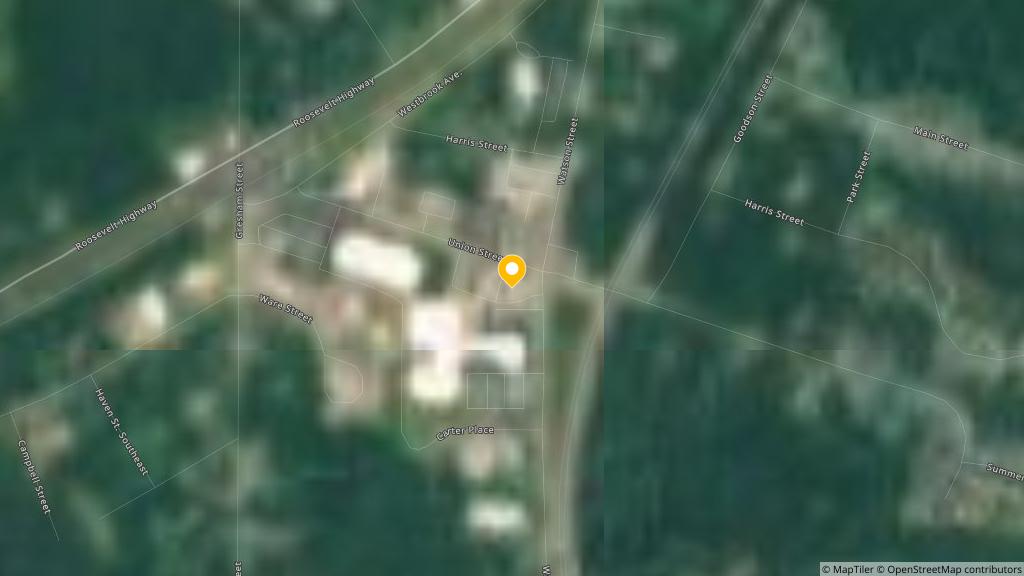The height and width of the screenshot is (576, 1024).
Task: Tap the yellow location marker pin
Action: click(512, 270)
